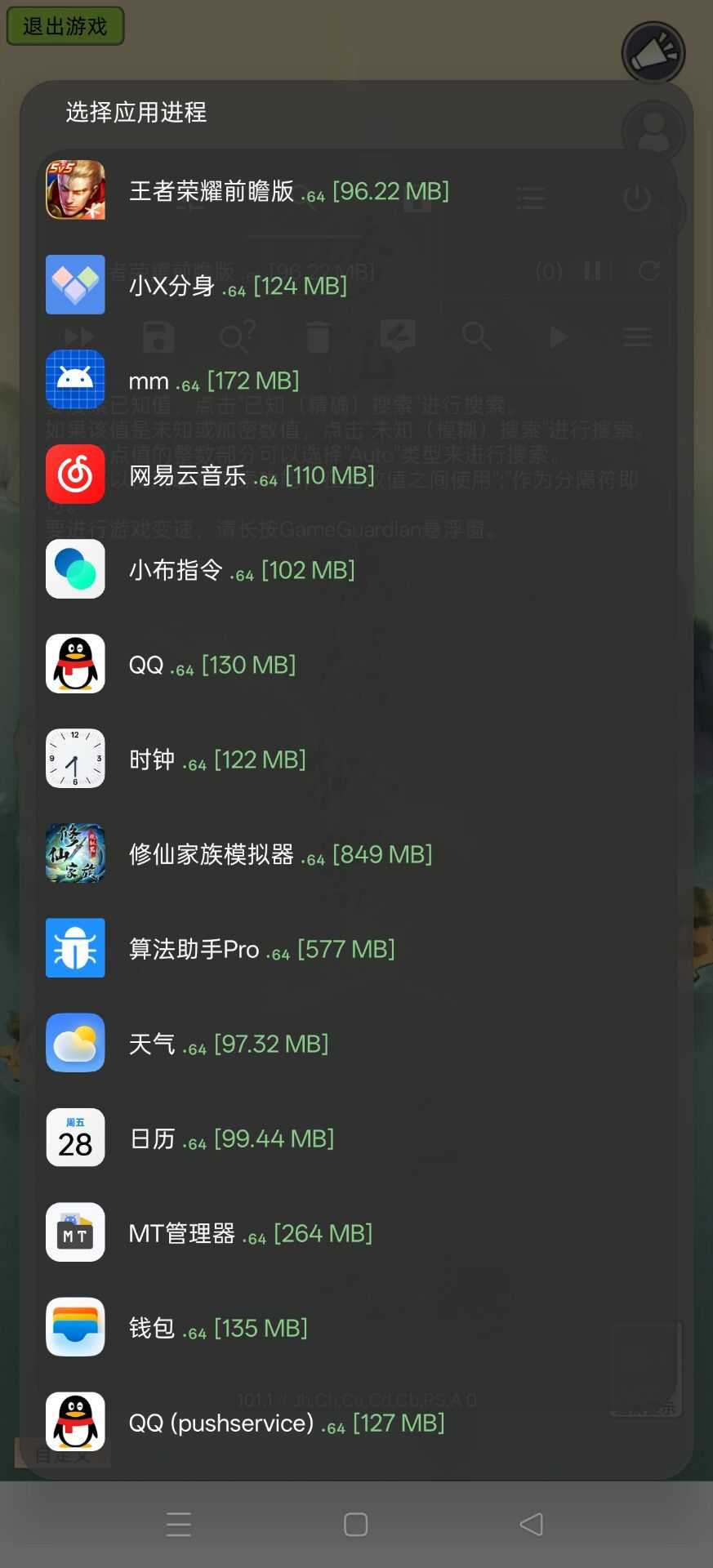
Task: Select the 小布指令 process icon
Action: pyautogui.click(x=75, y=569)
